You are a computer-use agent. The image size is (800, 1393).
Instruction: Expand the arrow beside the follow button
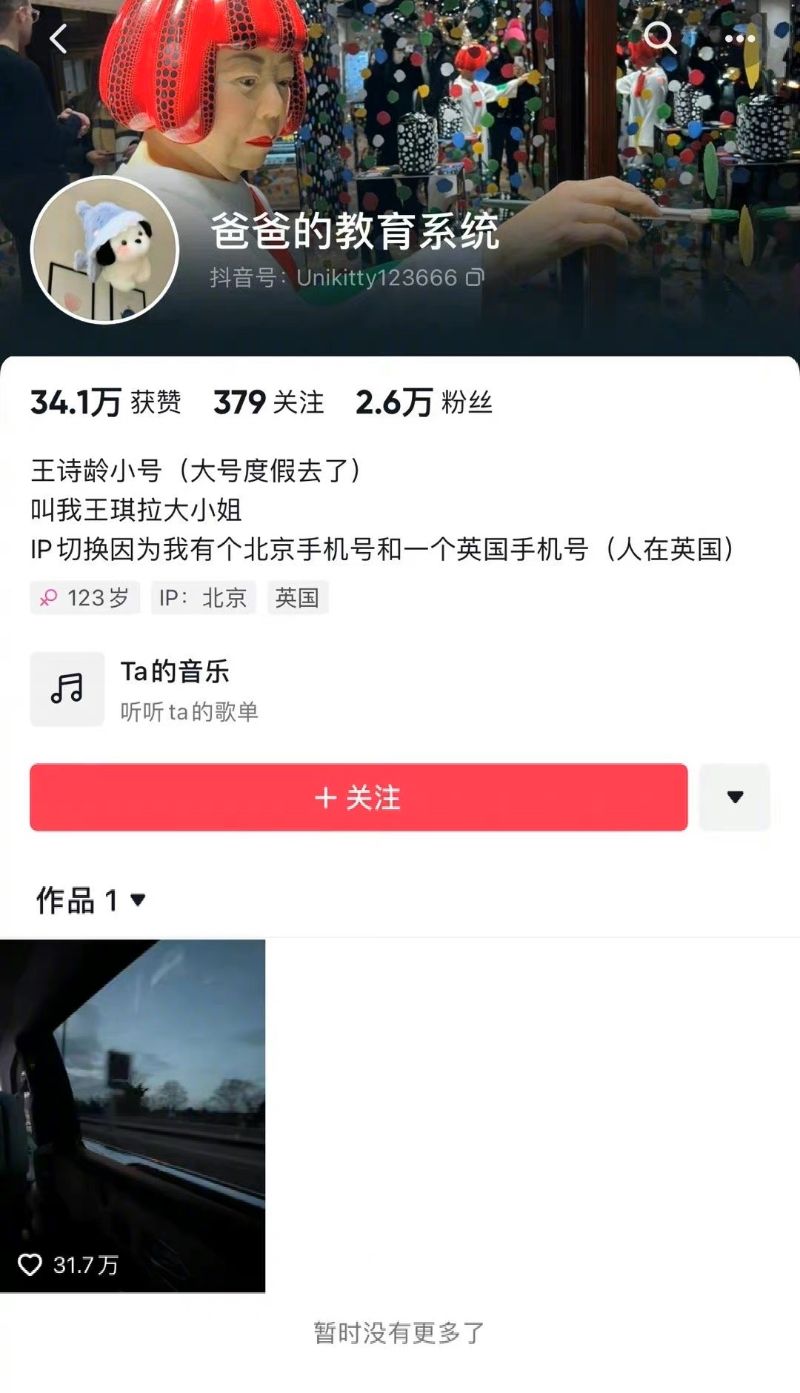pos(735,797)
